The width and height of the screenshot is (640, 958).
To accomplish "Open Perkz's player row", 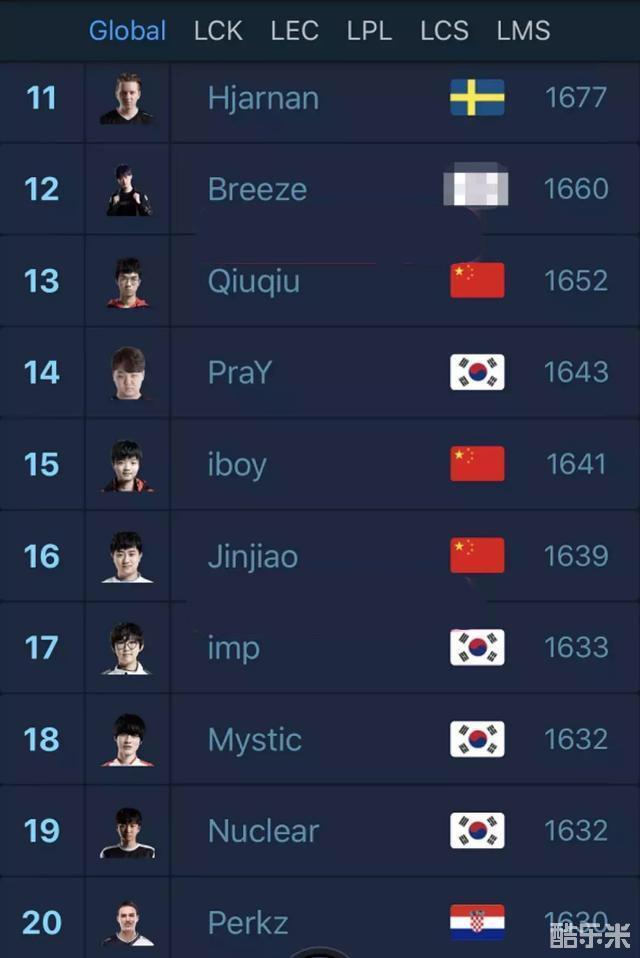I will click(247, 921).
